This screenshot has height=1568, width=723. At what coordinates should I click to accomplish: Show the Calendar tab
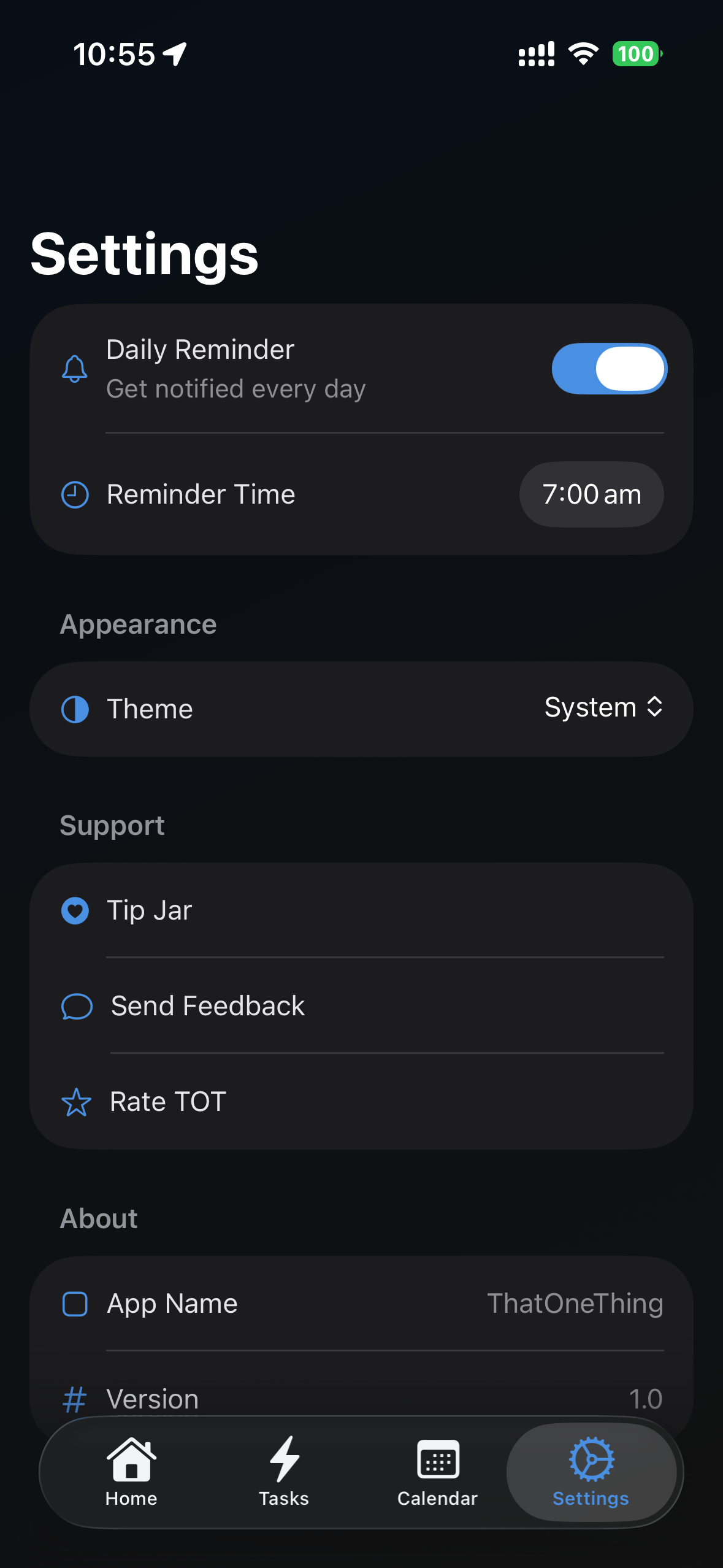pos(437,1472)
